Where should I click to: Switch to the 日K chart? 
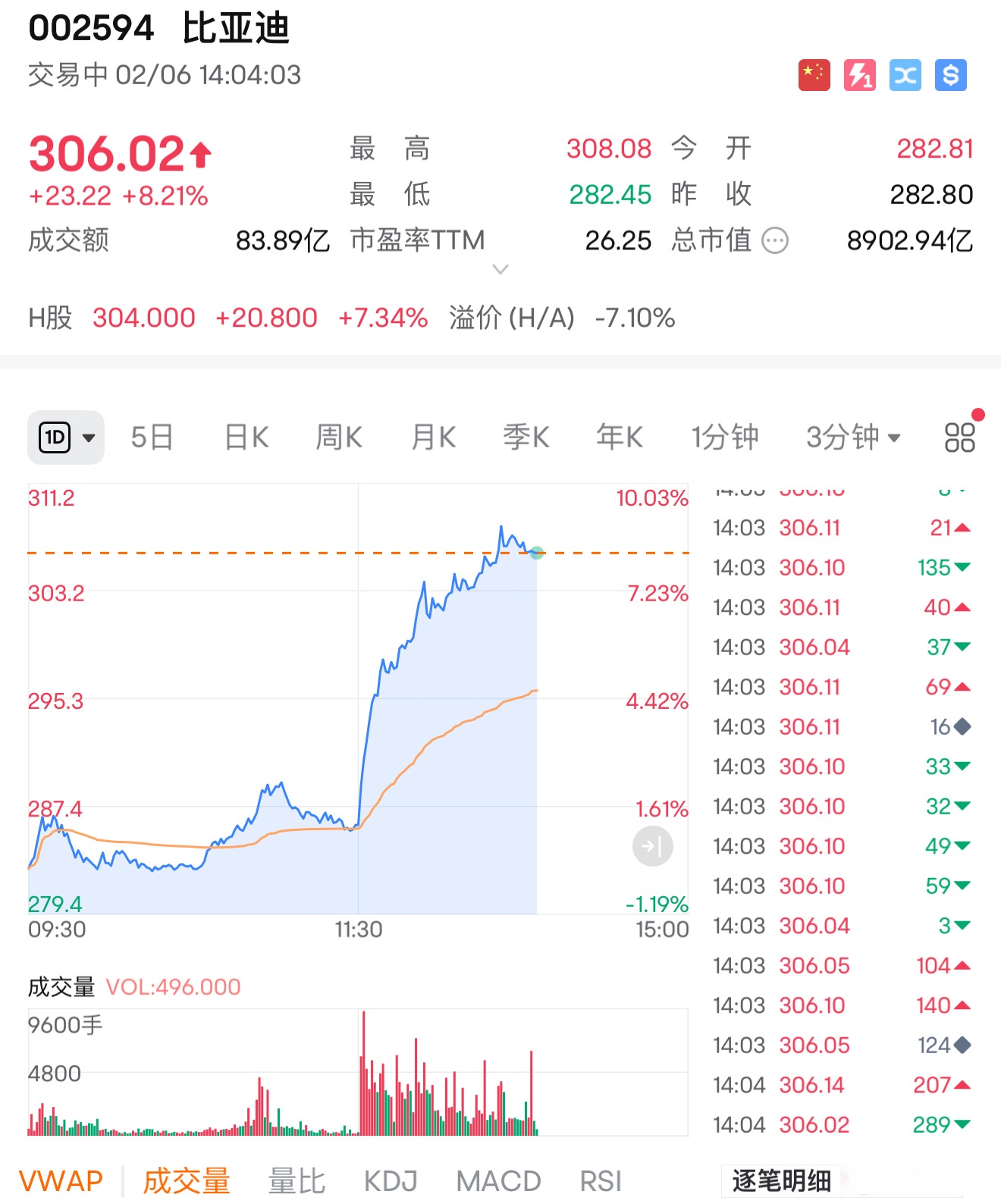coord(247,437)
